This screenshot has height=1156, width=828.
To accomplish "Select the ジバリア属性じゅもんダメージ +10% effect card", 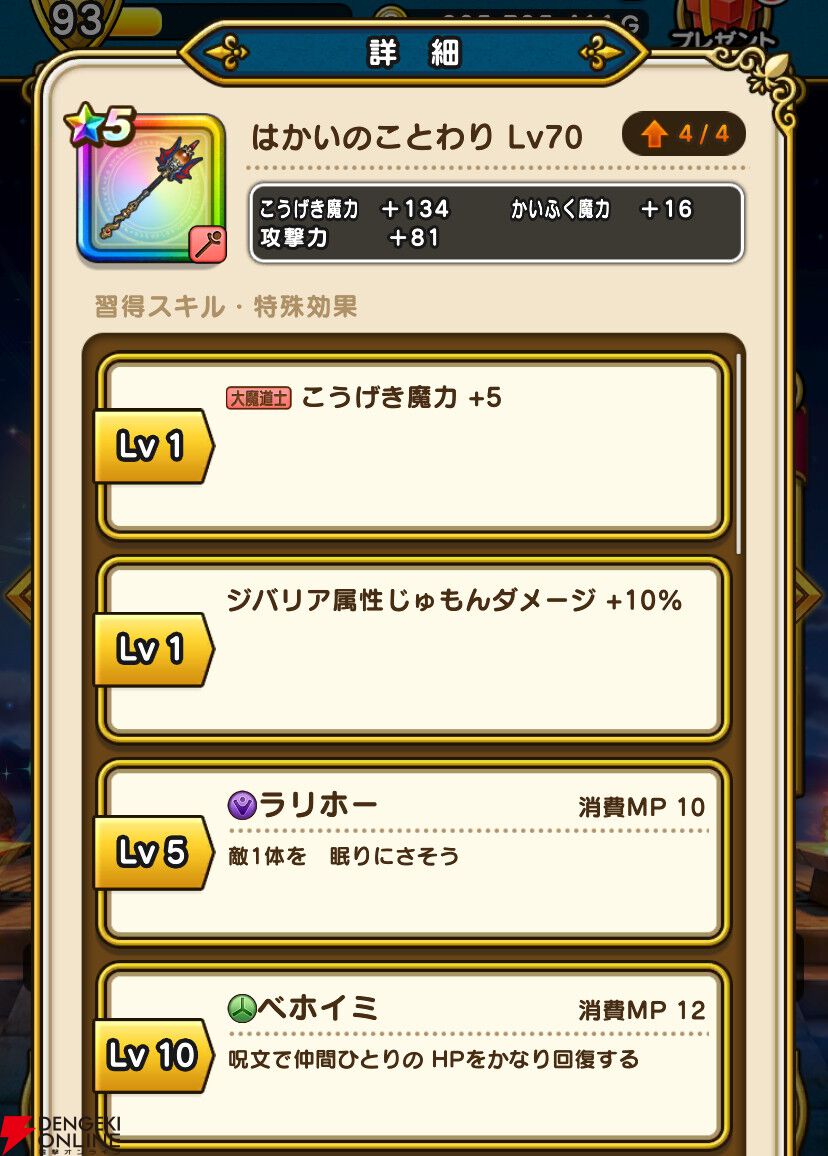I will tap(413, 650).
